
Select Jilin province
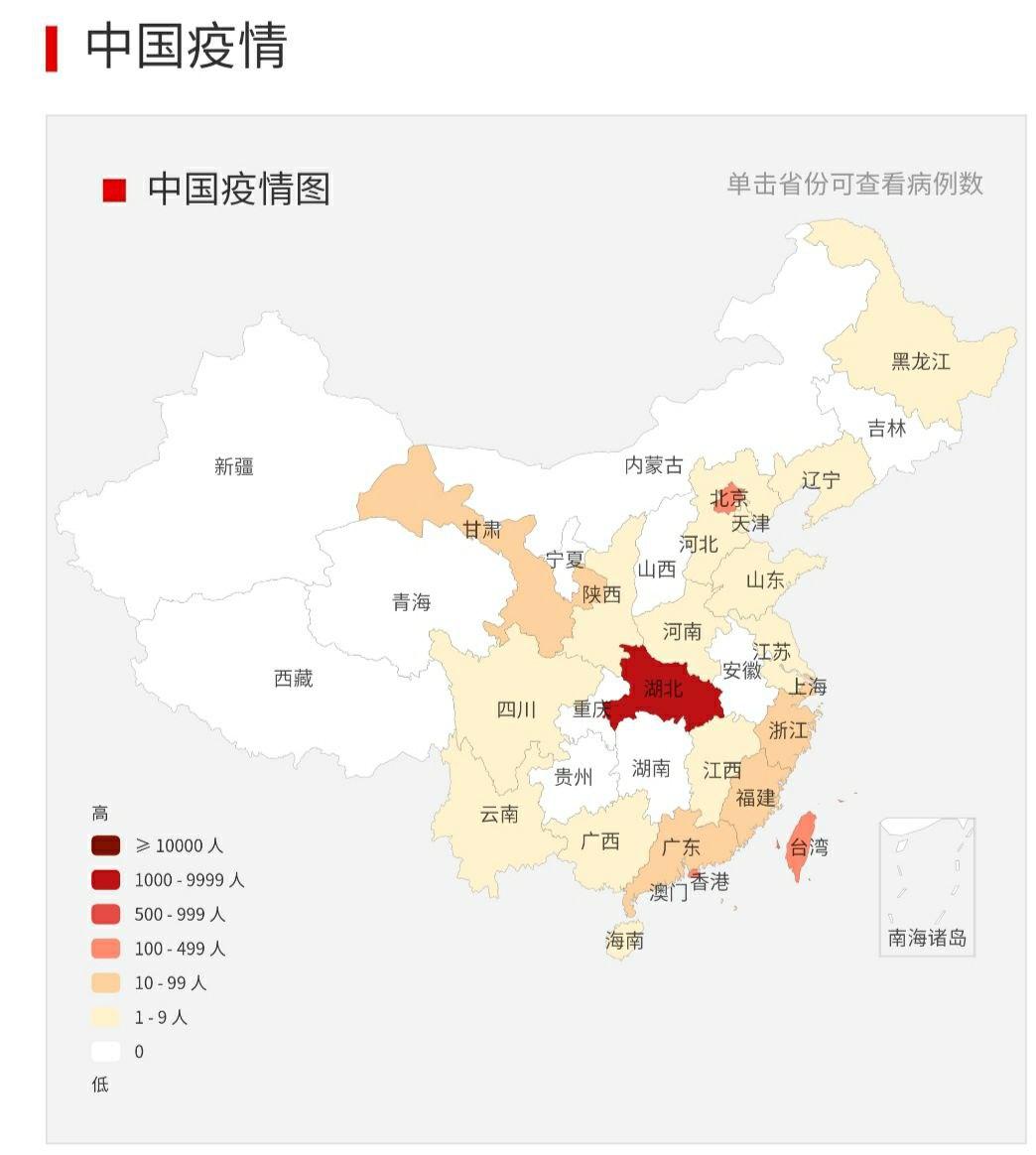[886, 429]
